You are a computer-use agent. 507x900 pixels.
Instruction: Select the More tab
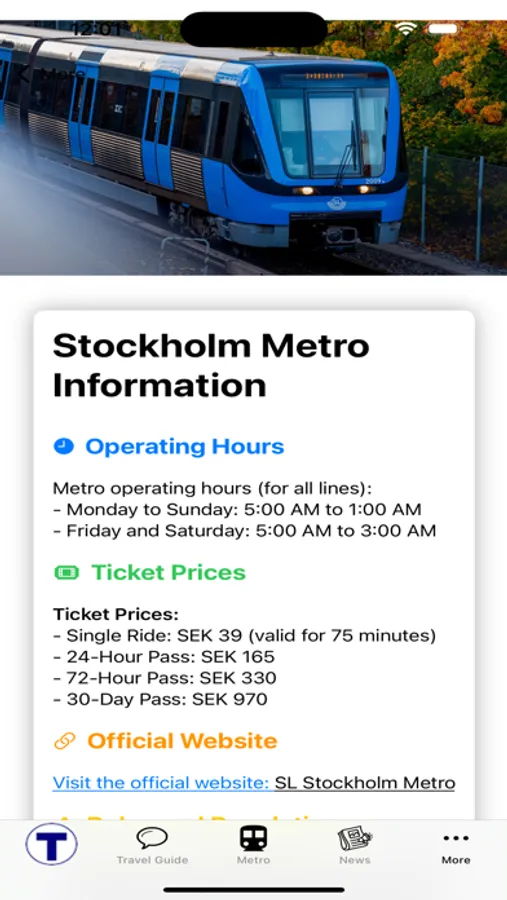(456, 848)
